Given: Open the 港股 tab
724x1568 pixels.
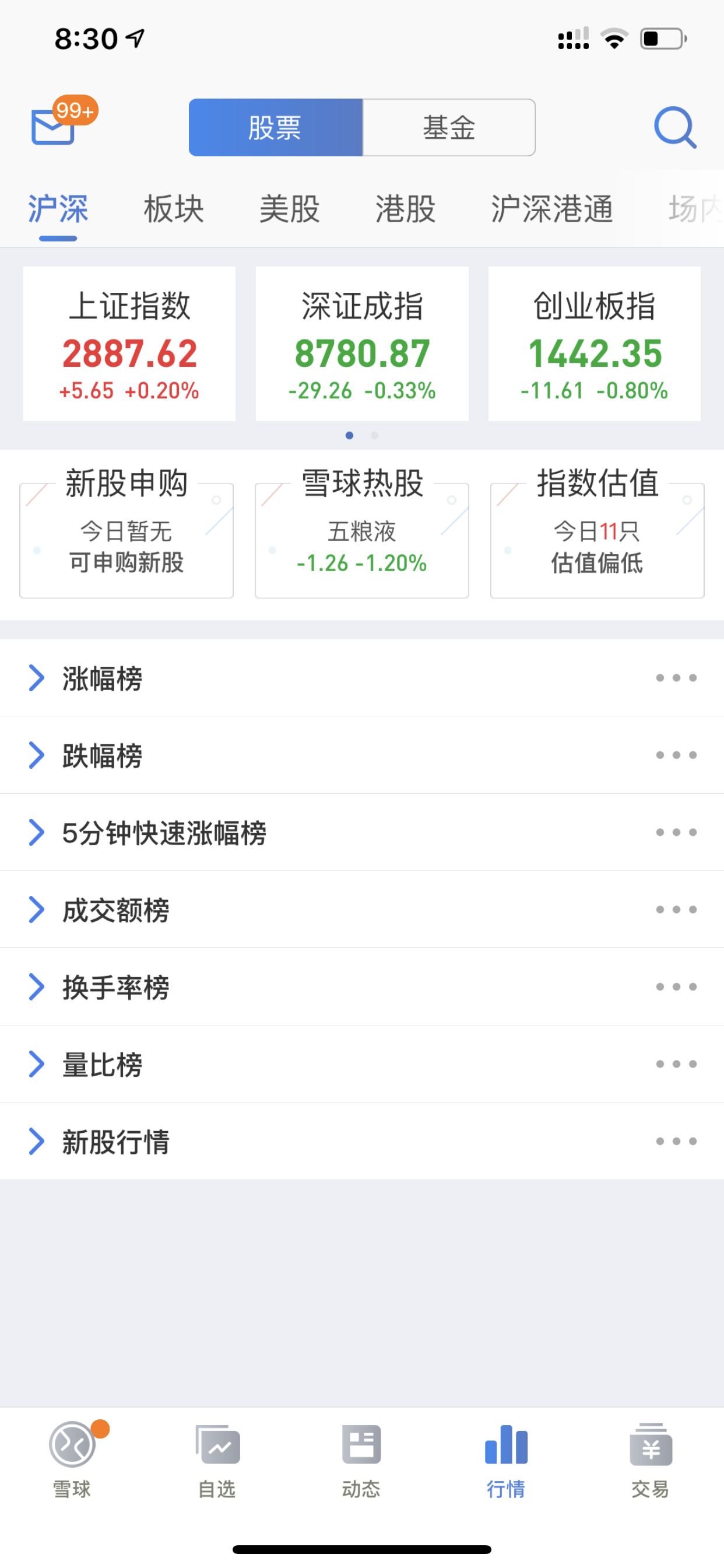Looking at the screenshot, I should point(405,209).
